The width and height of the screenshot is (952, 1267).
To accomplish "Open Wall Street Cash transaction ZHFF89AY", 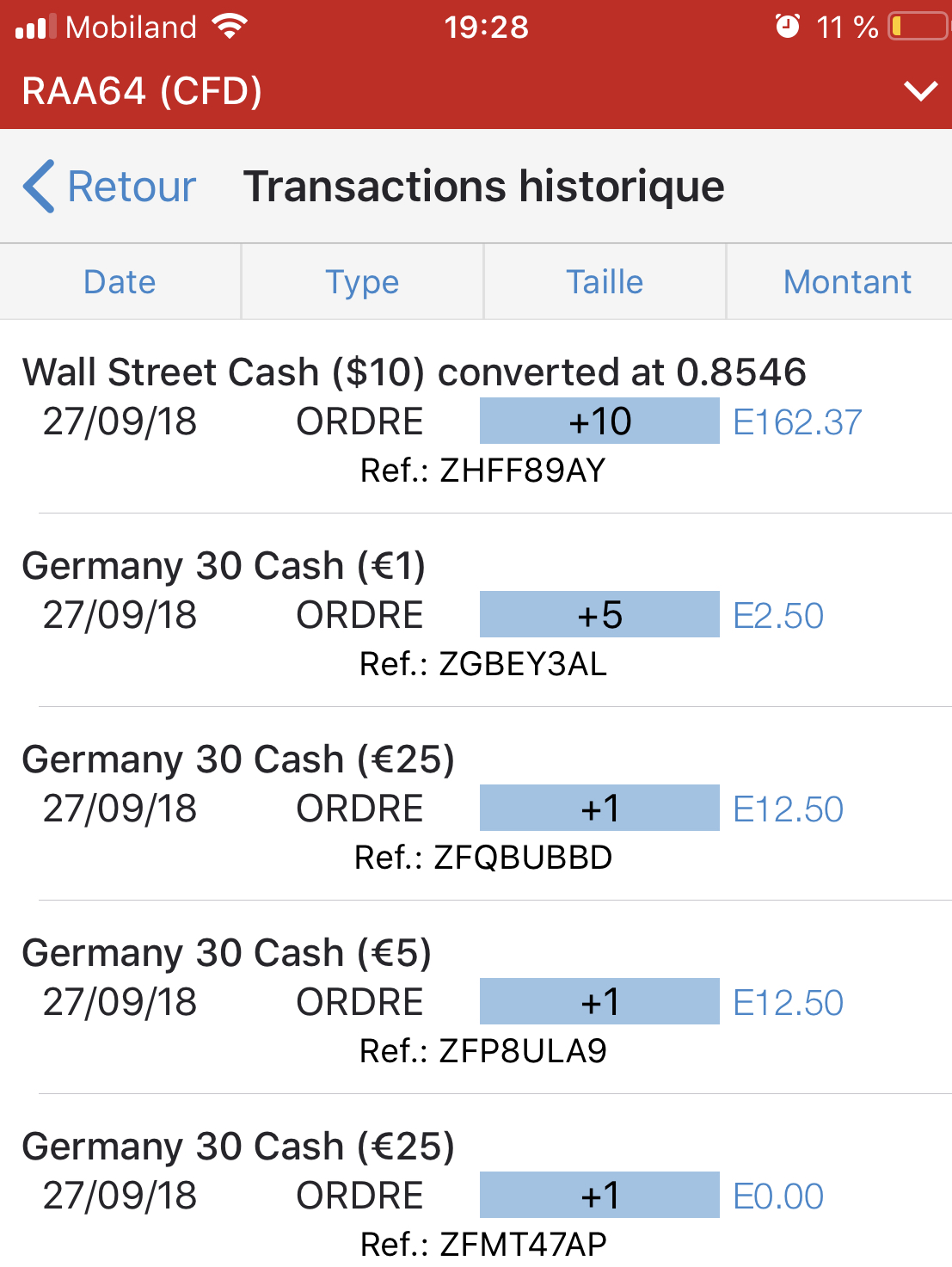I will tap(476, 421).
